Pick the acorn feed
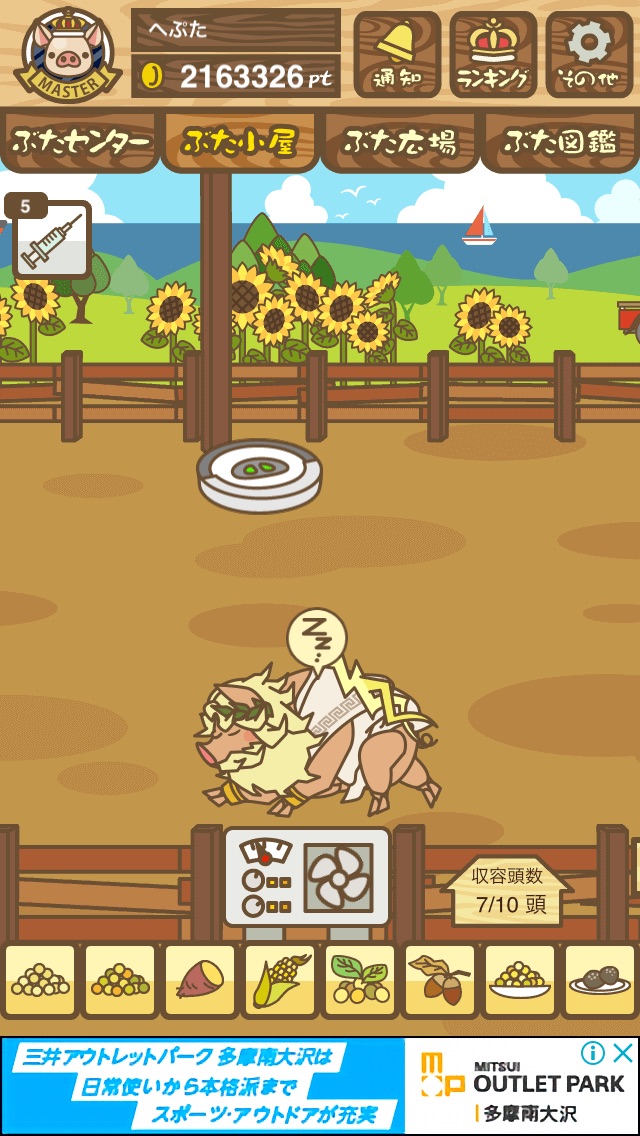Viewport: 640px width, 1136px height. pyautogui.click(x=439, y=981)
